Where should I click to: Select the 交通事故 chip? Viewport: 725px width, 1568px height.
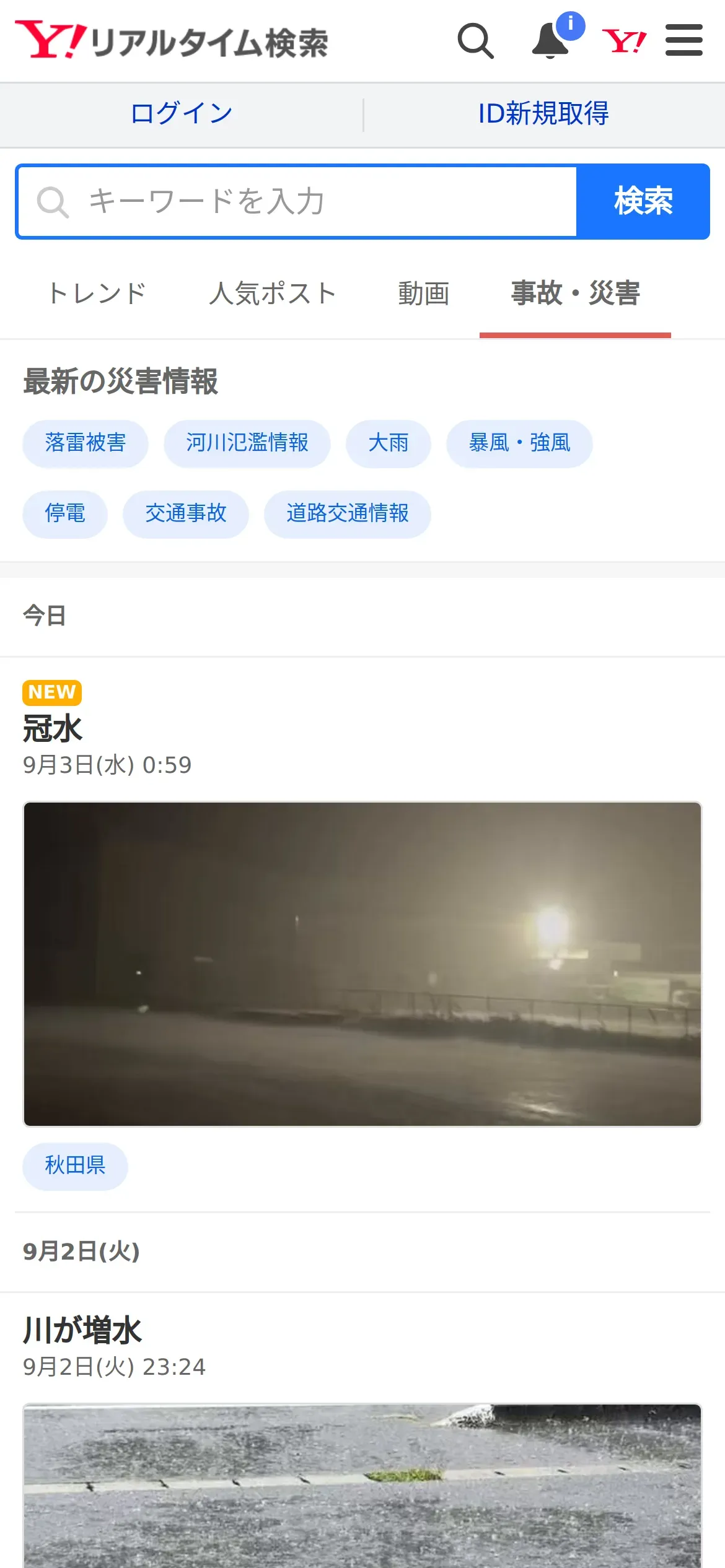(186, 514)
